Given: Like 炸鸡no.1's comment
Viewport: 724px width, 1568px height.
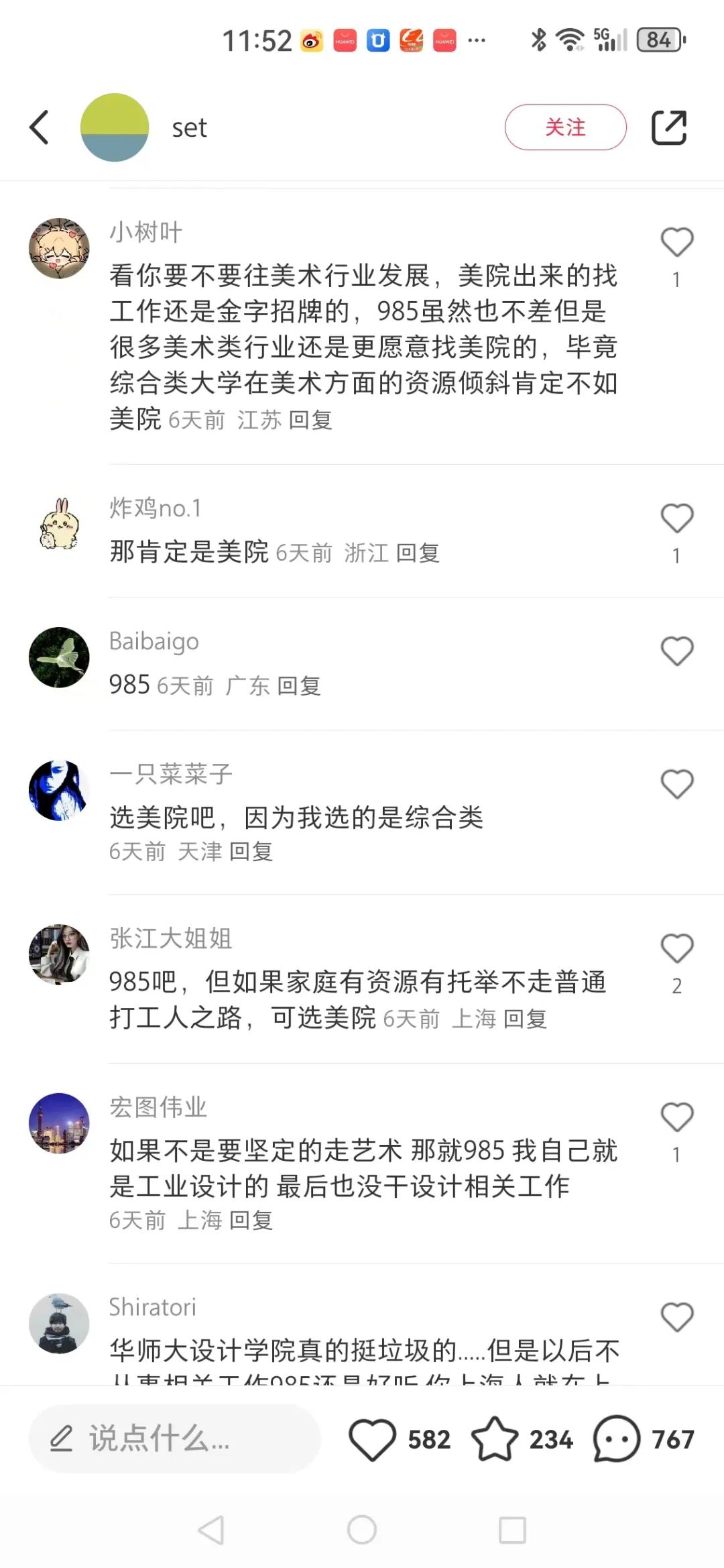Looking at the screenshot, I should [x=676, y=518].
